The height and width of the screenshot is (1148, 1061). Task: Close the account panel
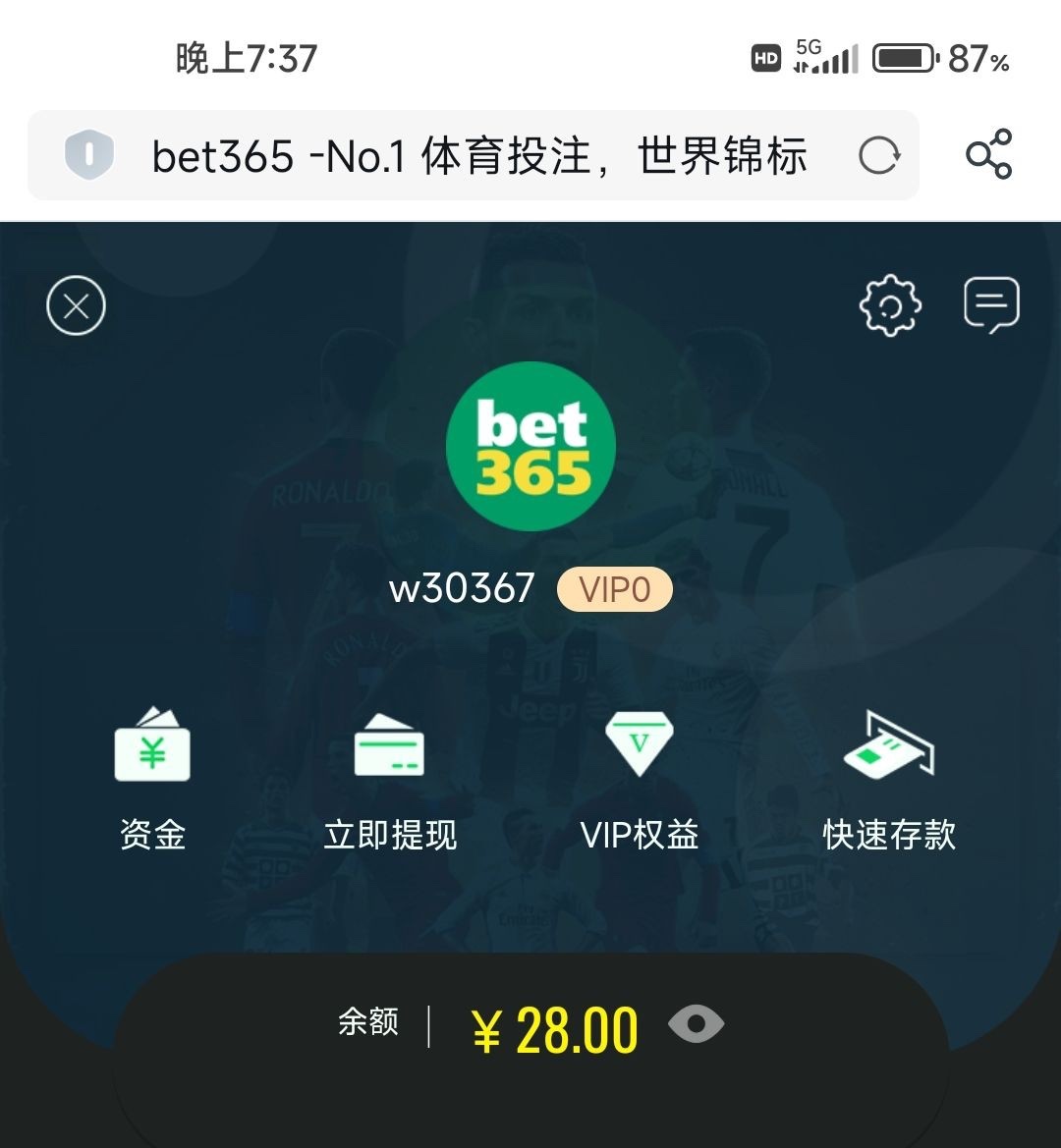point(76,306)
